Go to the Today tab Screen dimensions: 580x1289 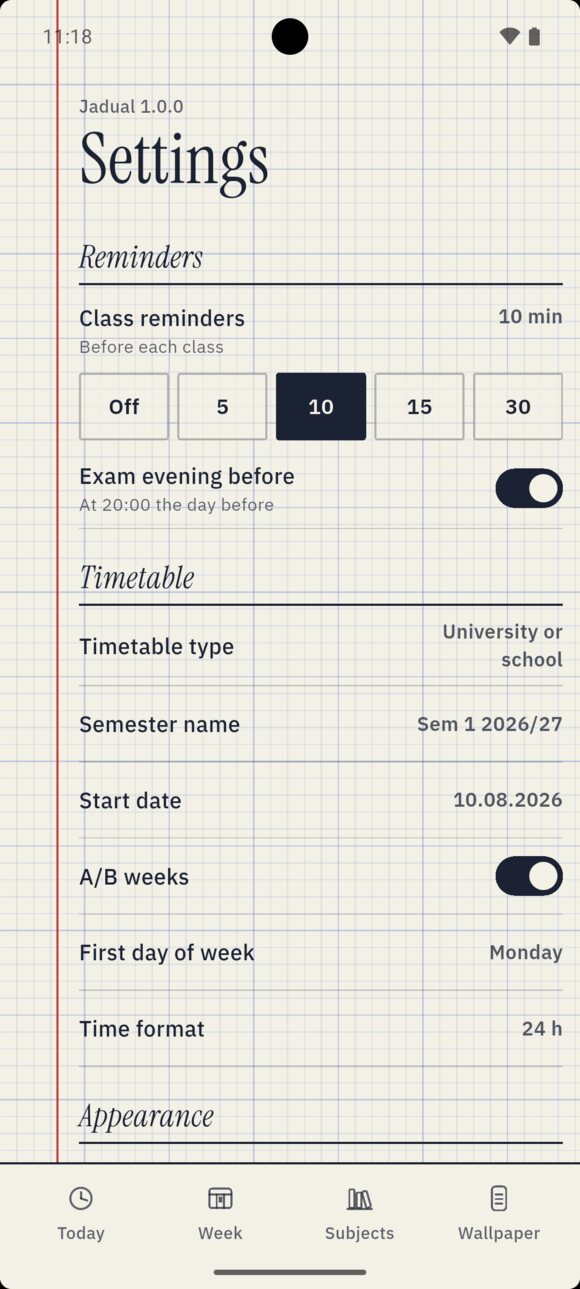coord(81,1213)
